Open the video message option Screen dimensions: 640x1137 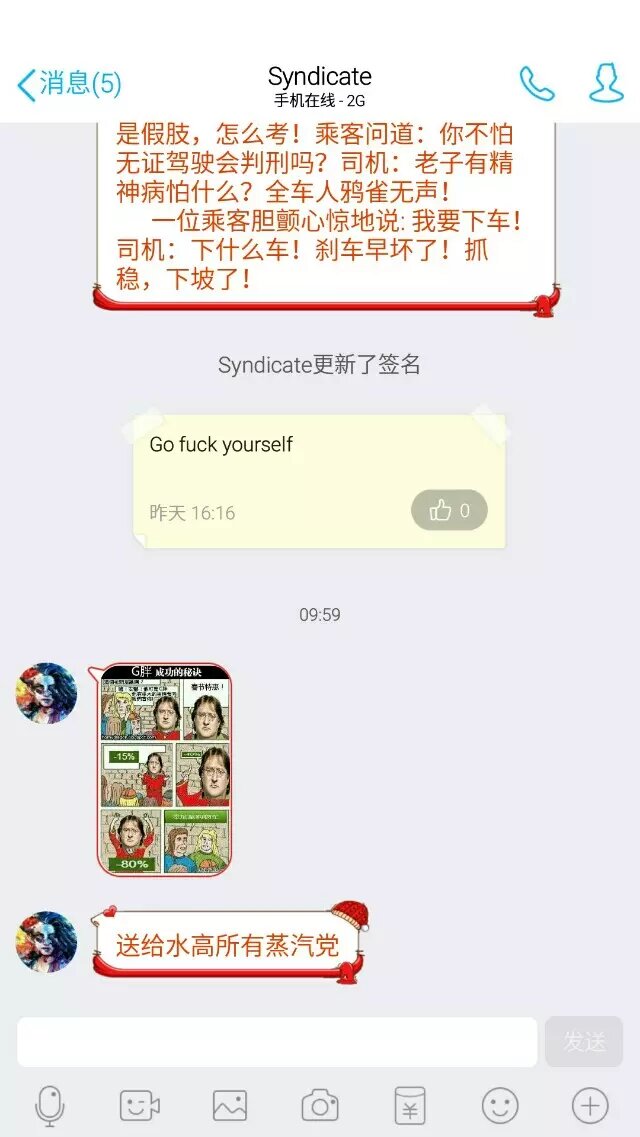[x=139, y=1105]
